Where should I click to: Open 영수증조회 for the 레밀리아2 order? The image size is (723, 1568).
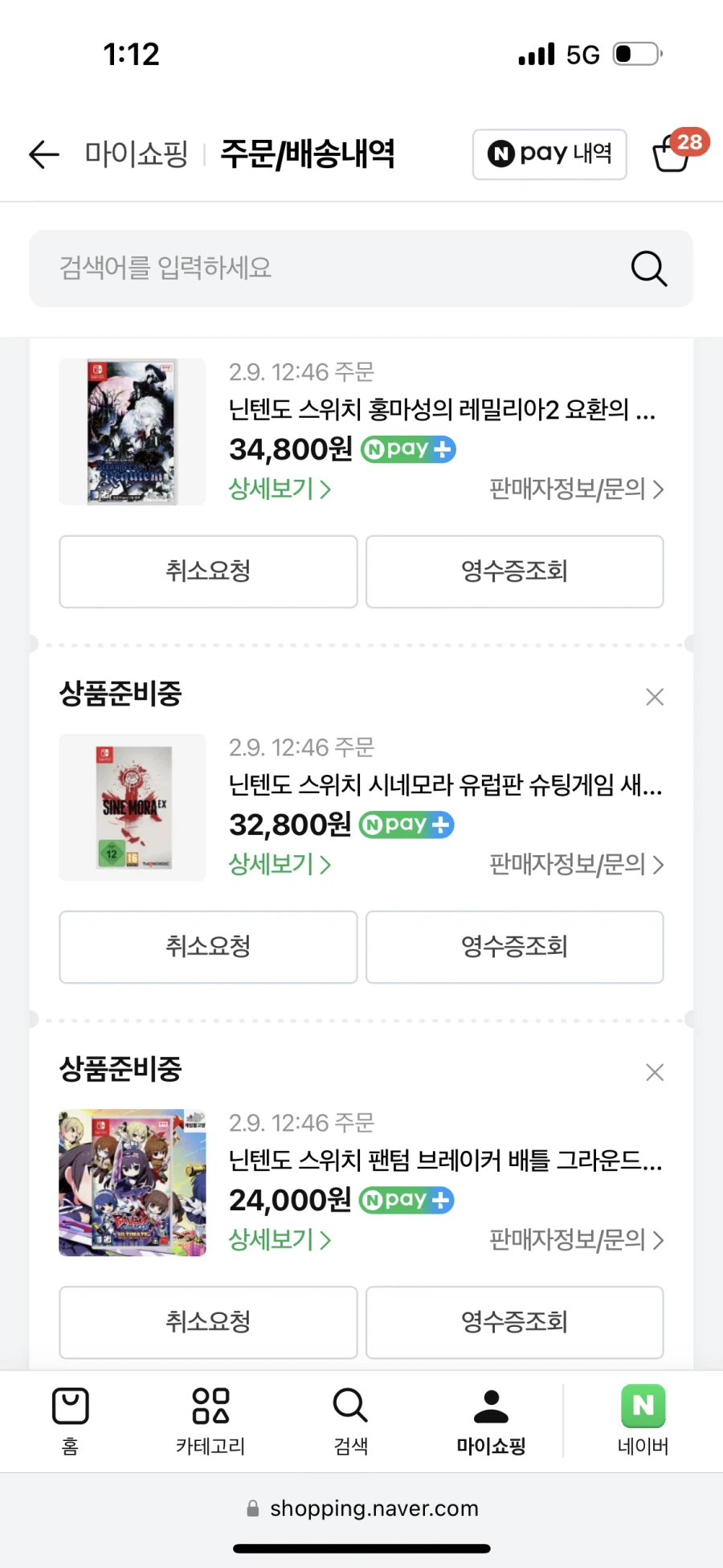[513, 571]
